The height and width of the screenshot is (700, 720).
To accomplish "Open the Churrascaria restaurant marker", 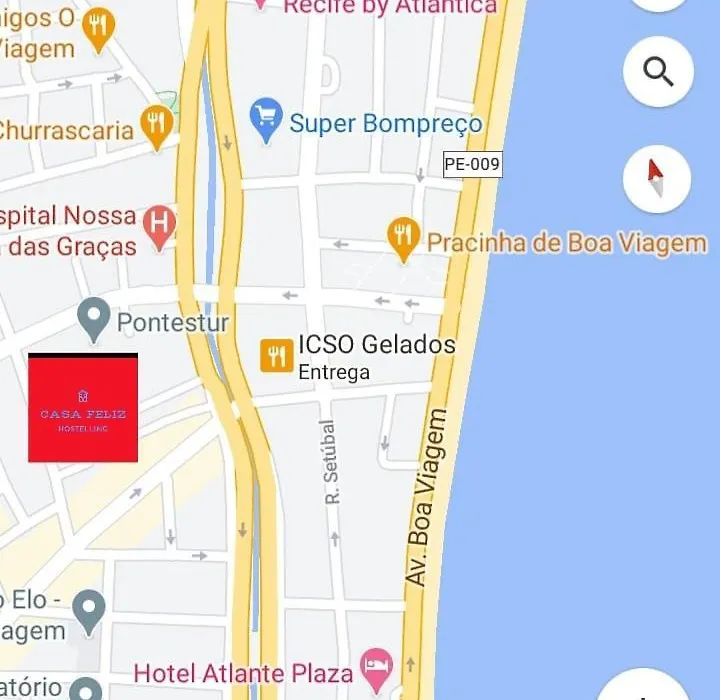I will (x=156, y=125).
